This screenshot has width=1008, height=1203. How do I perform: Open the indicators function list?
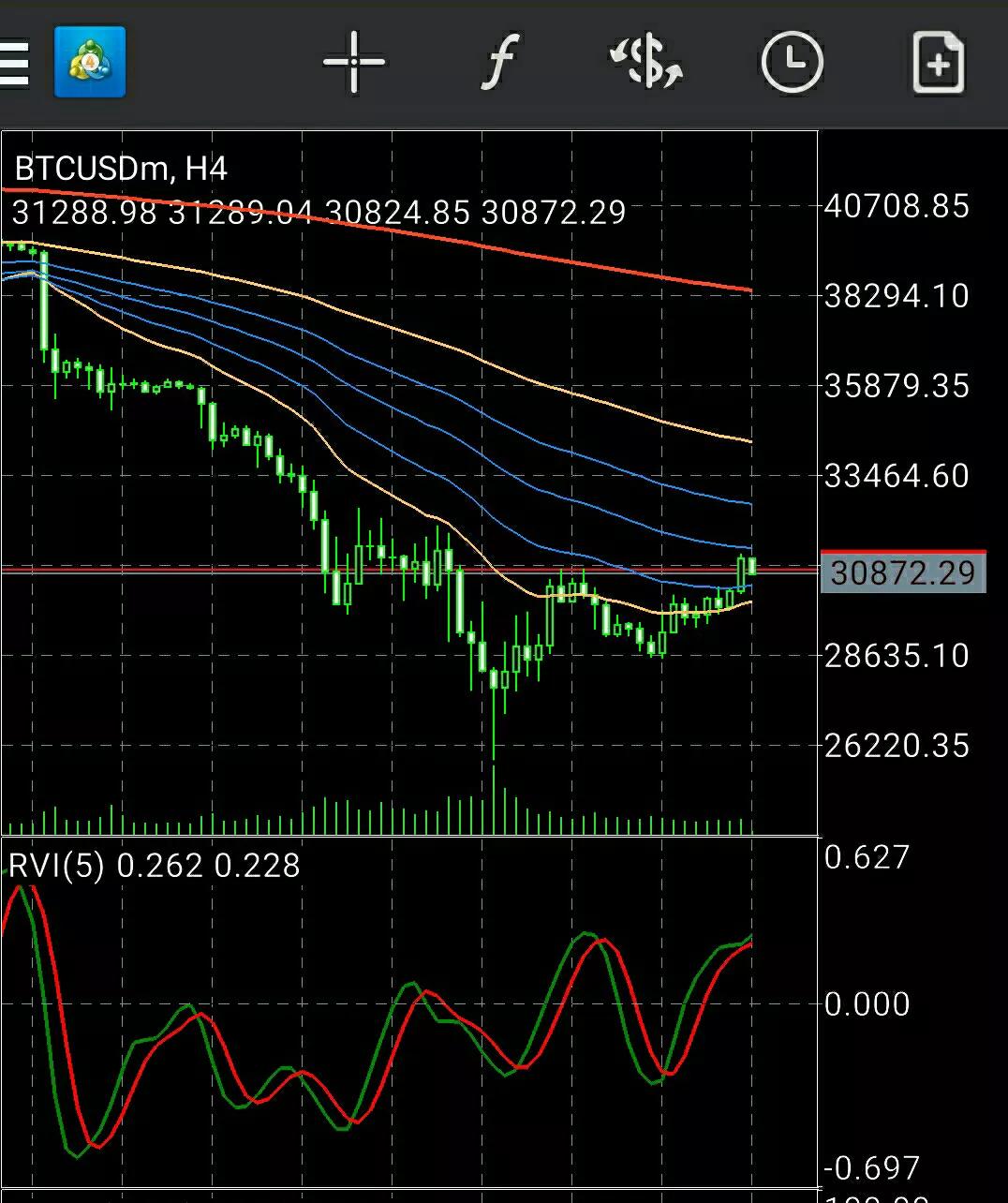tap(501, 63)
